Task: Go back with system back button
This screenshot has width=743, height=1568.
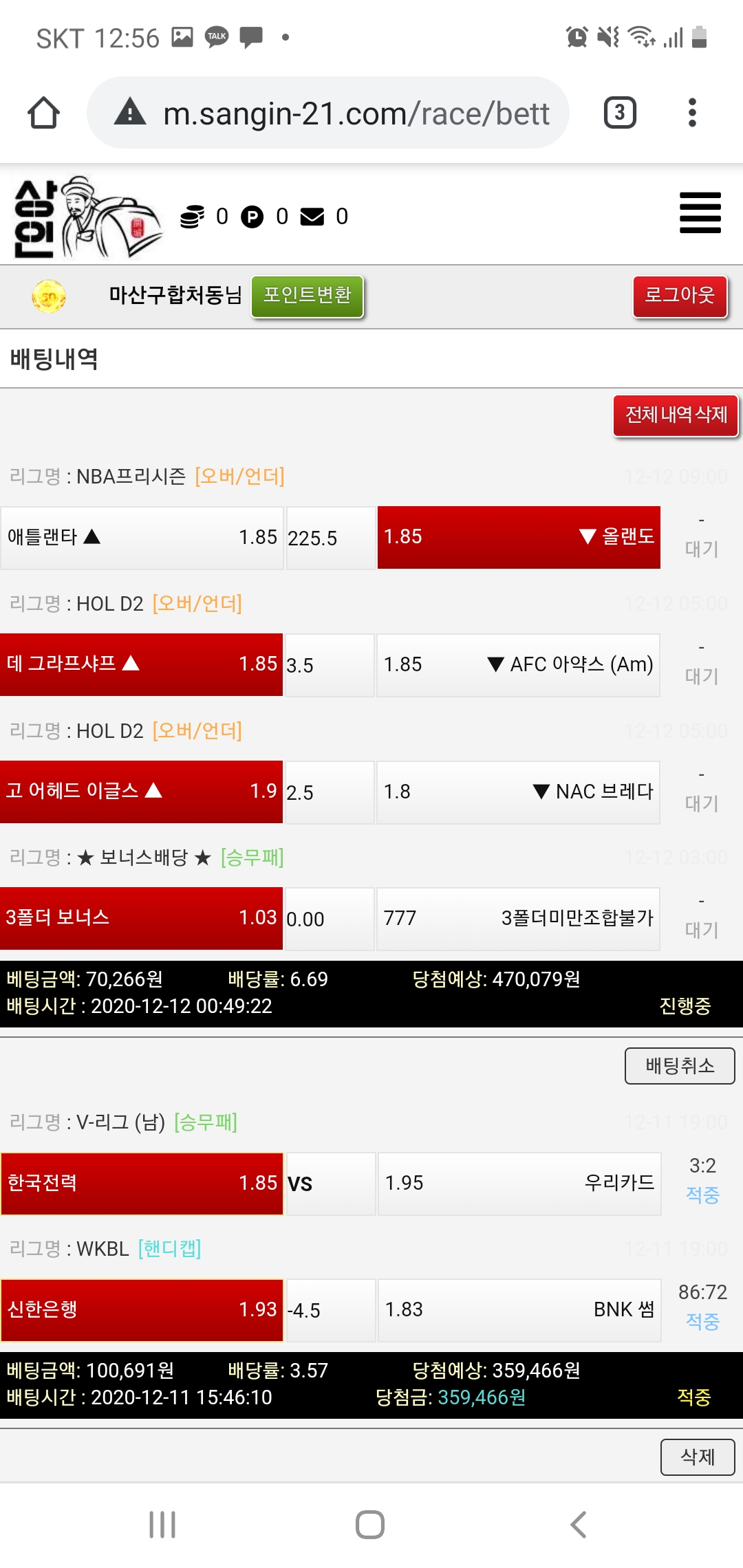Action: pyautogui.click(x=579, y=1525)
